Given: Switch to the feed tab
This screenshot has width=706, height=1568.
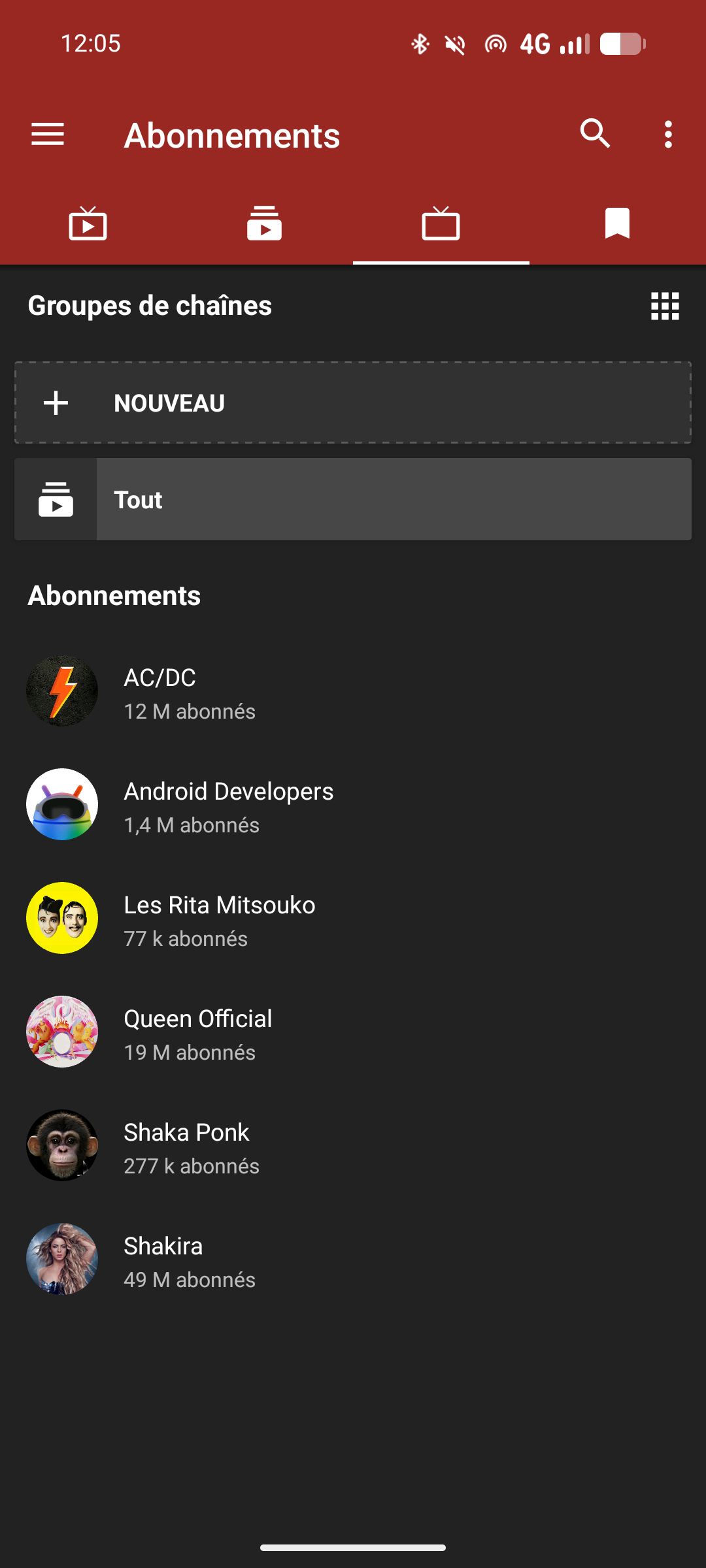Looking at the screenshot, I should (x=264, y=224).
